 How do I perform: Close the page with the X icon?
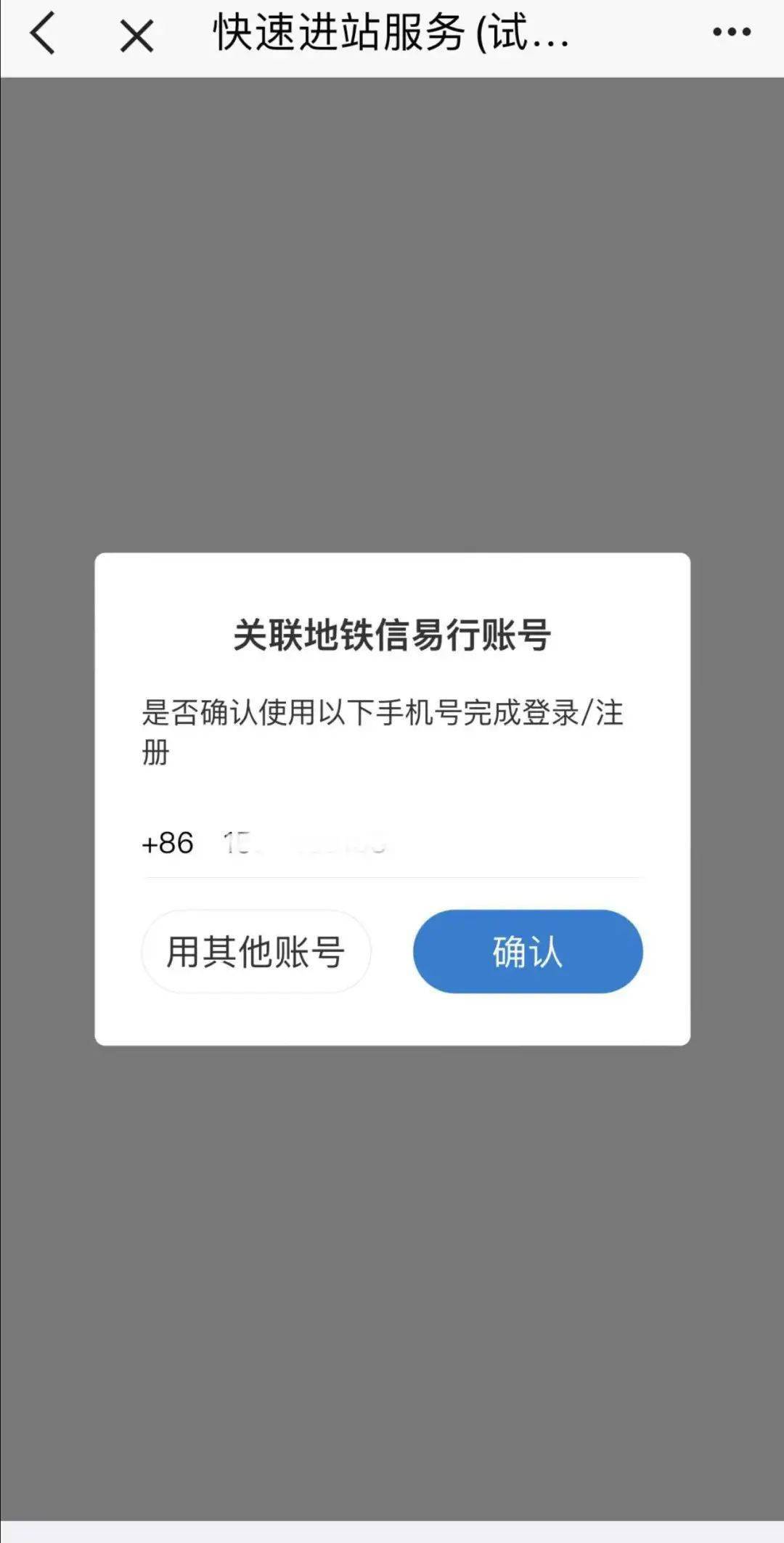click(136, 36)
